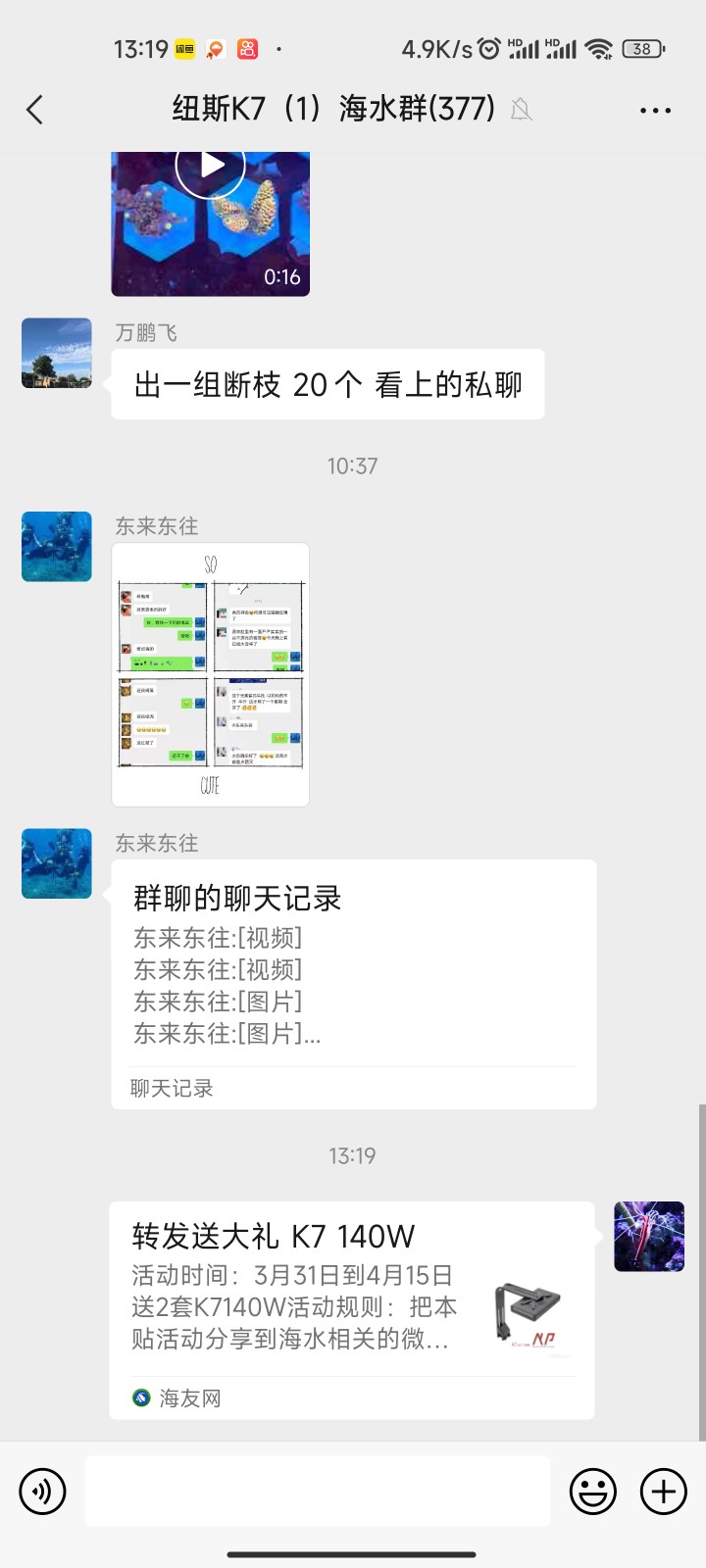Viewport: 706px width, 1568px height.
Task: Focus the message text field
Action: (317, 1491)
